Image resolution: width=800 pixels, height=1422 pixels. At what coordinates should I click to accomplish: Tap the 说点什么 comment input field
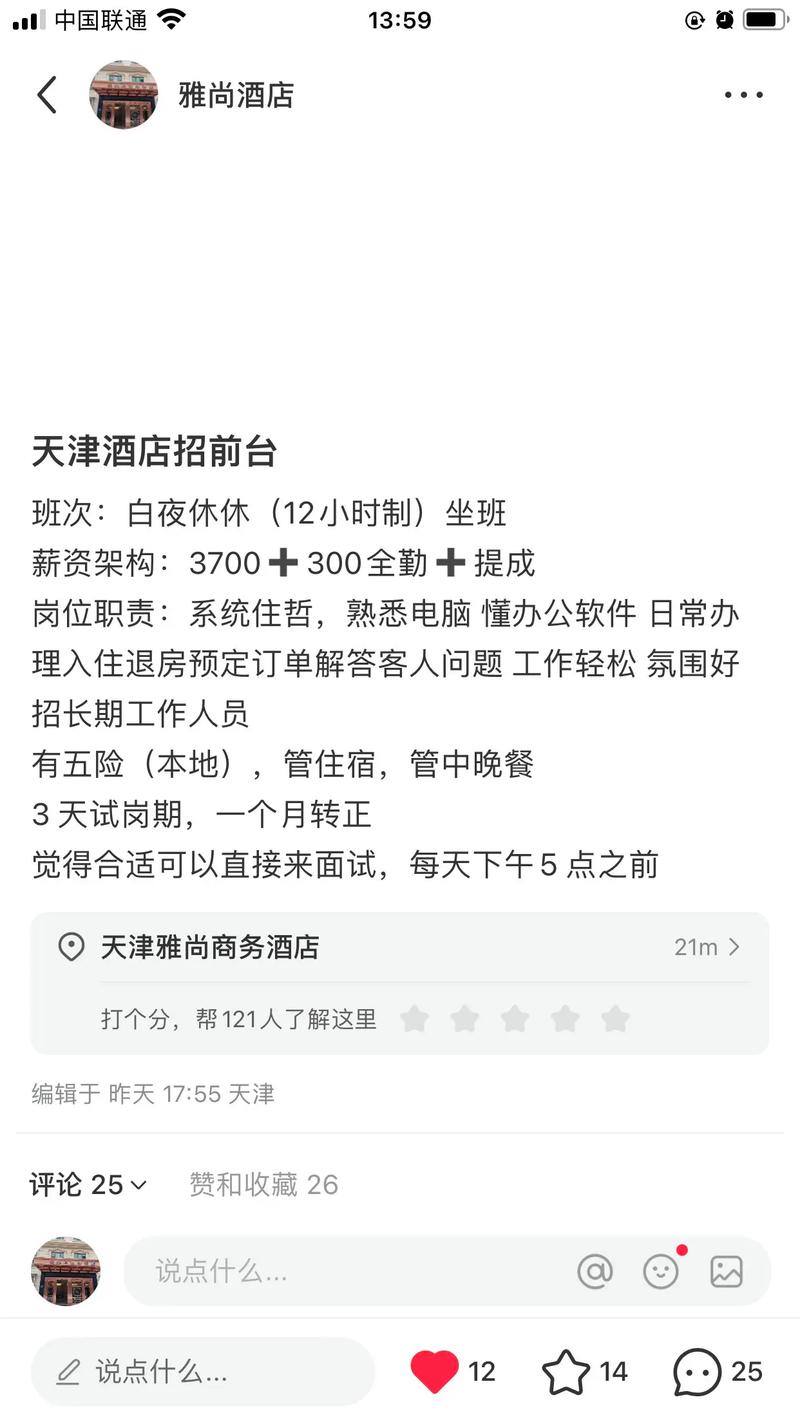pos(300,1271)
